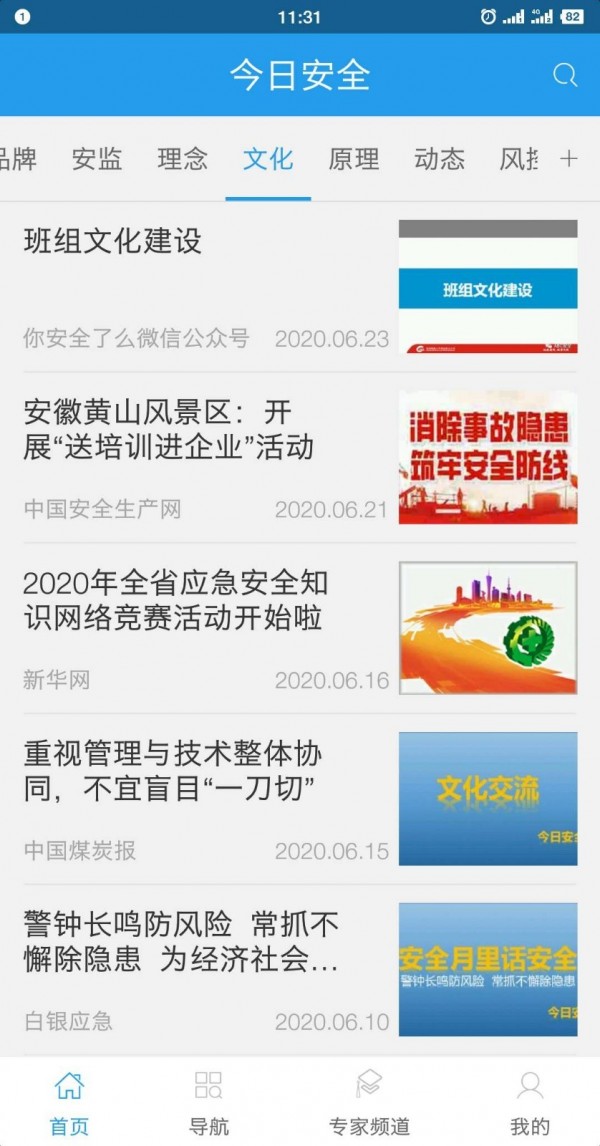View the article 重视管理与技术整体协同
This screenshot has height=1146, width=600.
pos(172,771)
